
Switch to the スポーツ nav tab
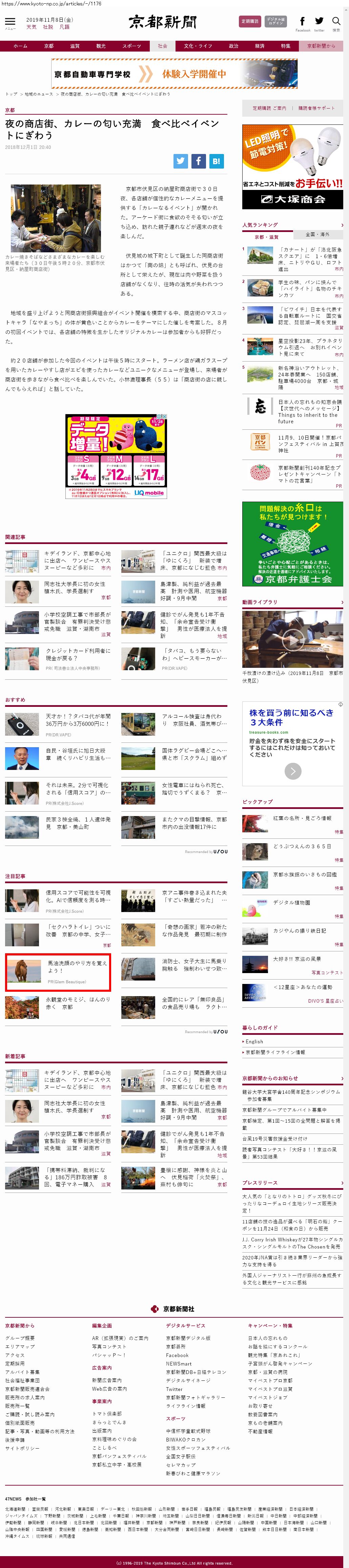[x=131, y=46]
